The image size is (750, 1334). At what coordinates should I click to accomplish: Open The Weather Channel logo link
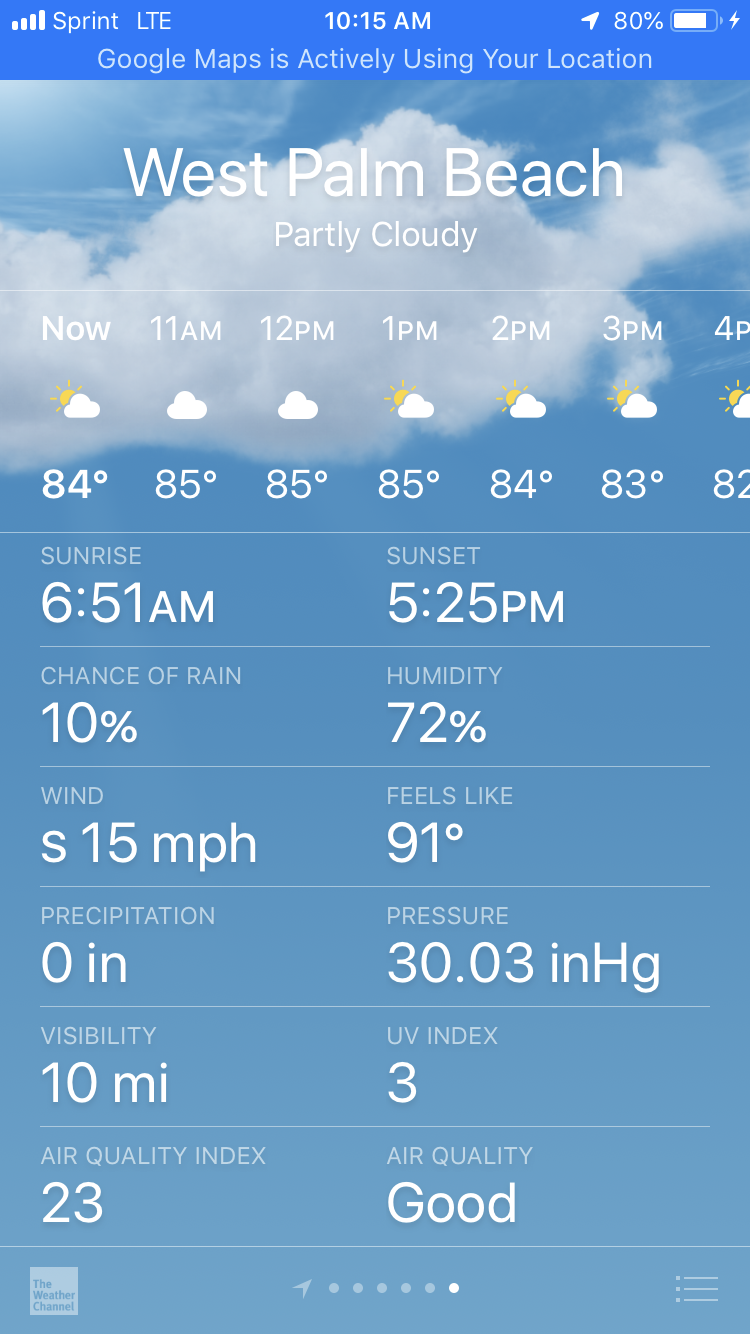click(x=54, y=1290)
